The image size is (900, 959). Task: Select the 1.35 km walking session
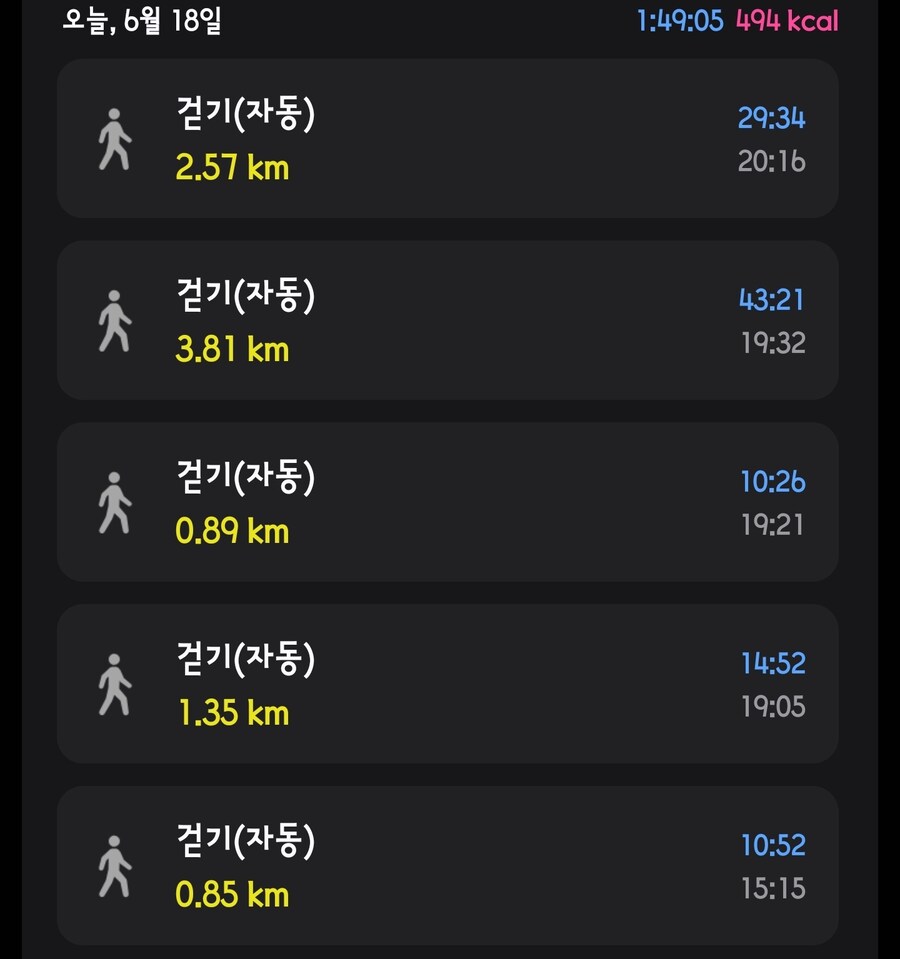point(450,684)
